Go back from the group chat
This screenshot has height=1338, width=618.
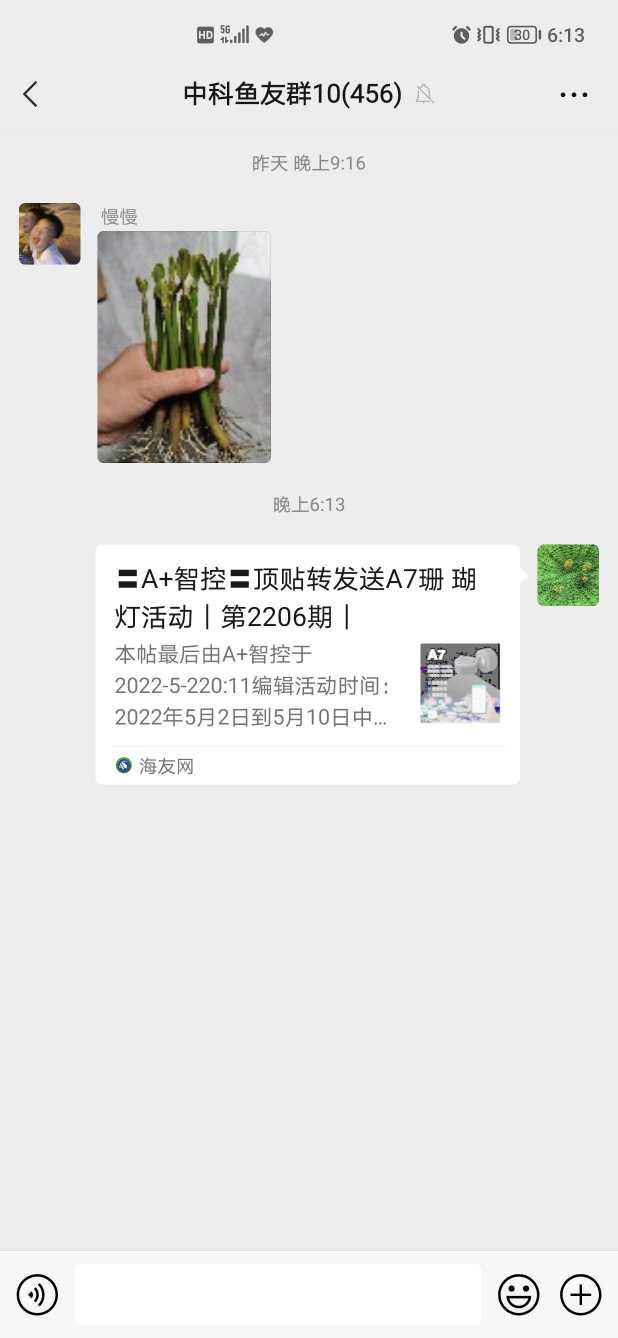pyautogui.click(x=30, y=94)
